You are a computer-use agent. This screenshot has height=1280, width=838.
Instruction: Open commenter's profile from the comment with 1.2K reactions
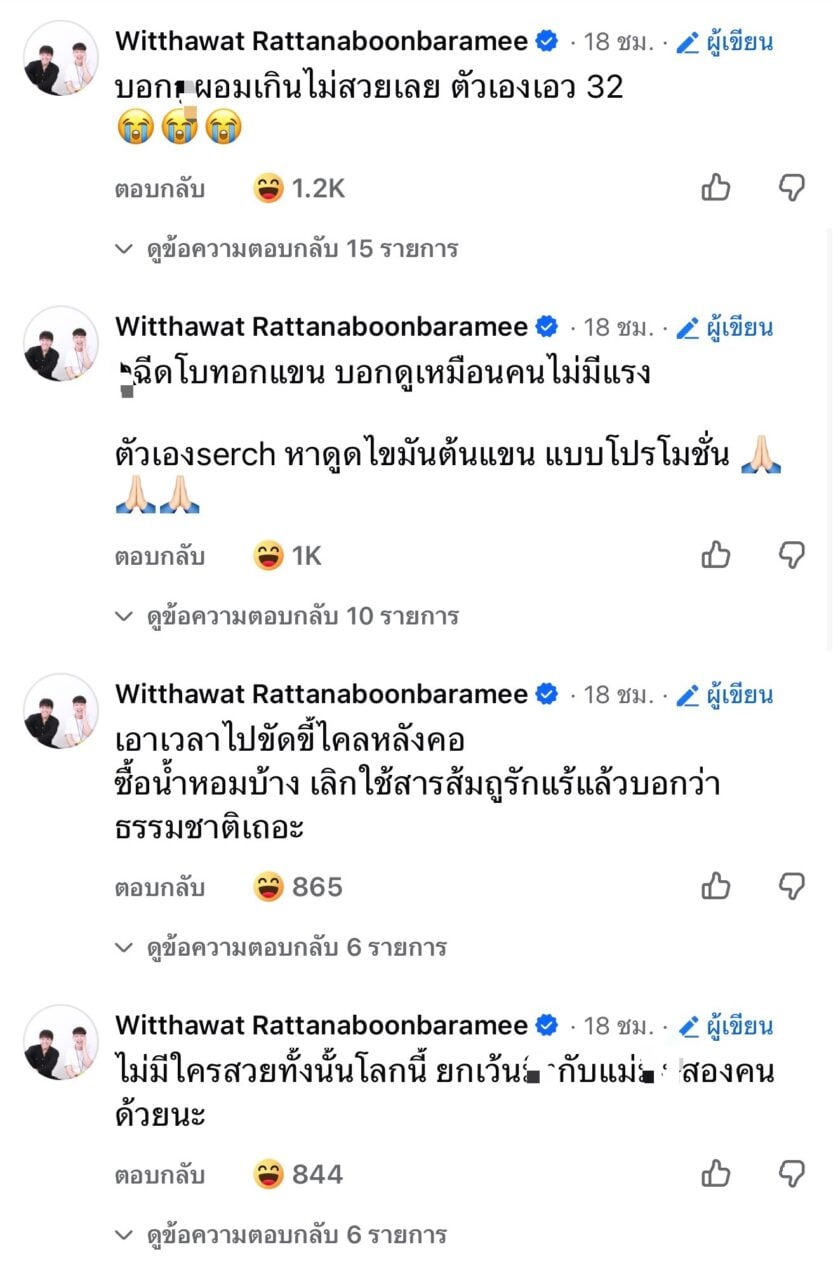point(61,57)
